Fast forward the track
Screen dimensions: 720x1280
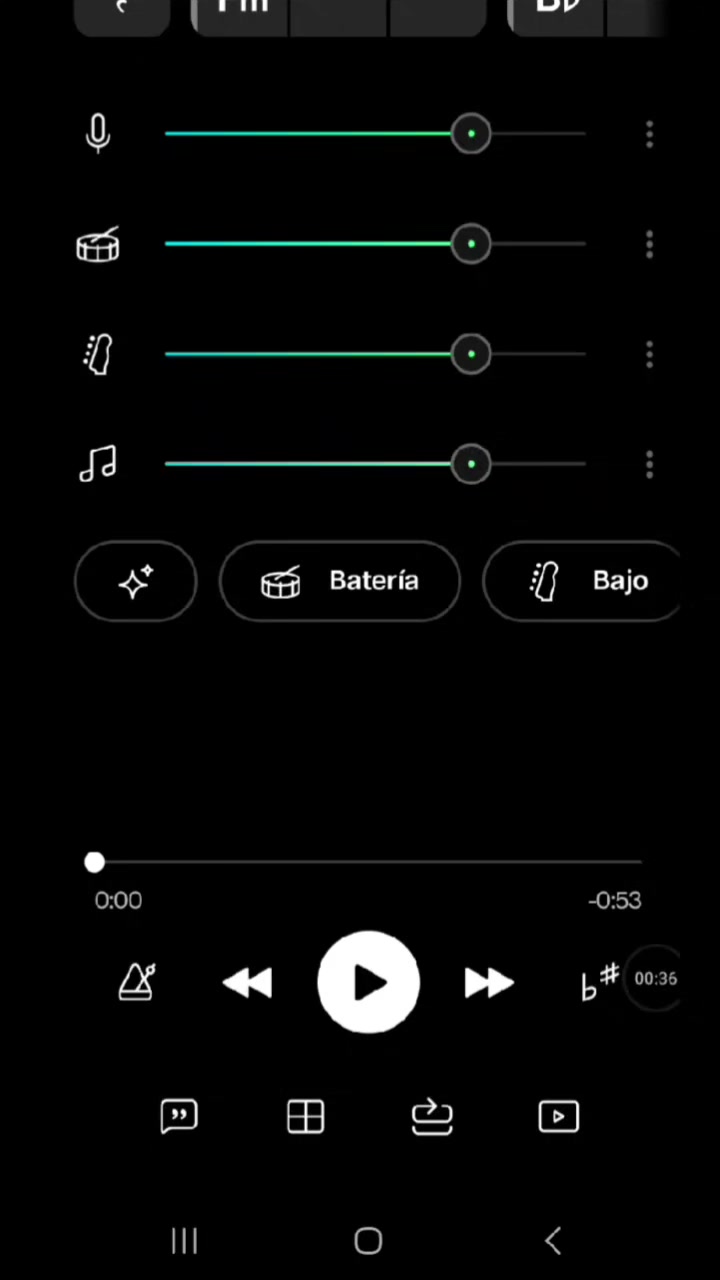[489, 983]
